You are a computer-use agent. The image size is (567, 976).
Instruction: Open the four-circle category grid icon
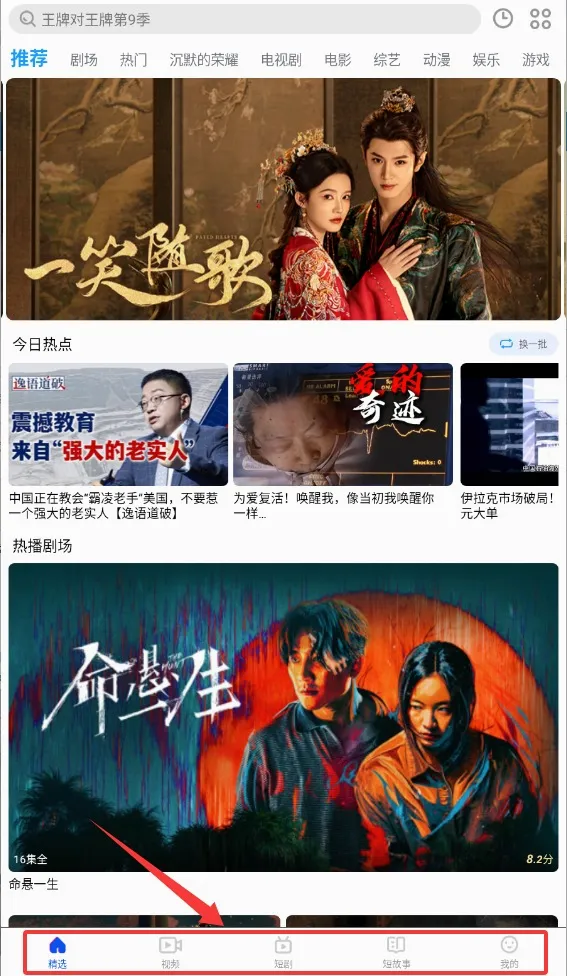click(540, 19)
